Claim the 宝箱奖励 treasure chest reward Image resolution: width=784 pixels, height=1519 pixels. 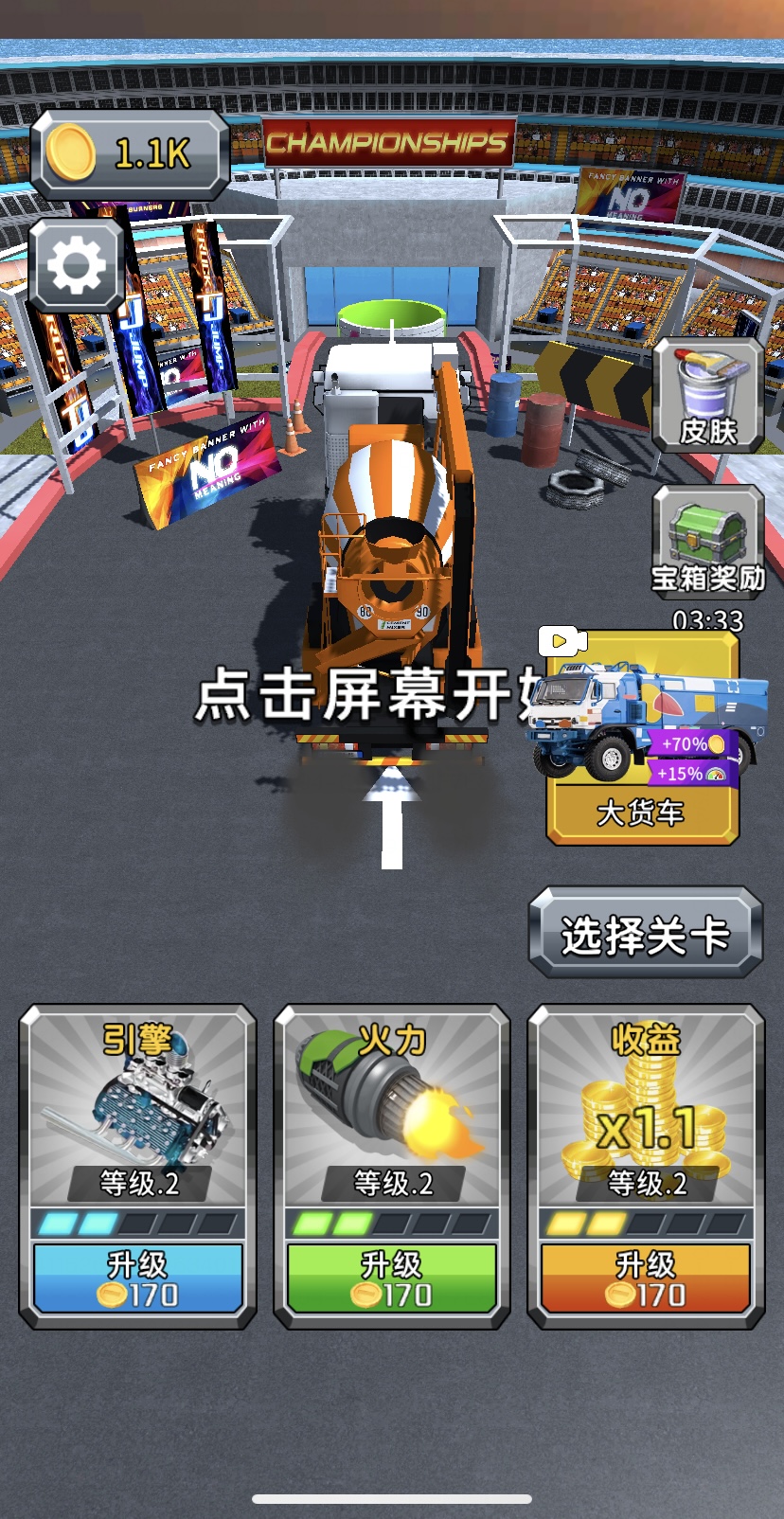coord(707,542)
